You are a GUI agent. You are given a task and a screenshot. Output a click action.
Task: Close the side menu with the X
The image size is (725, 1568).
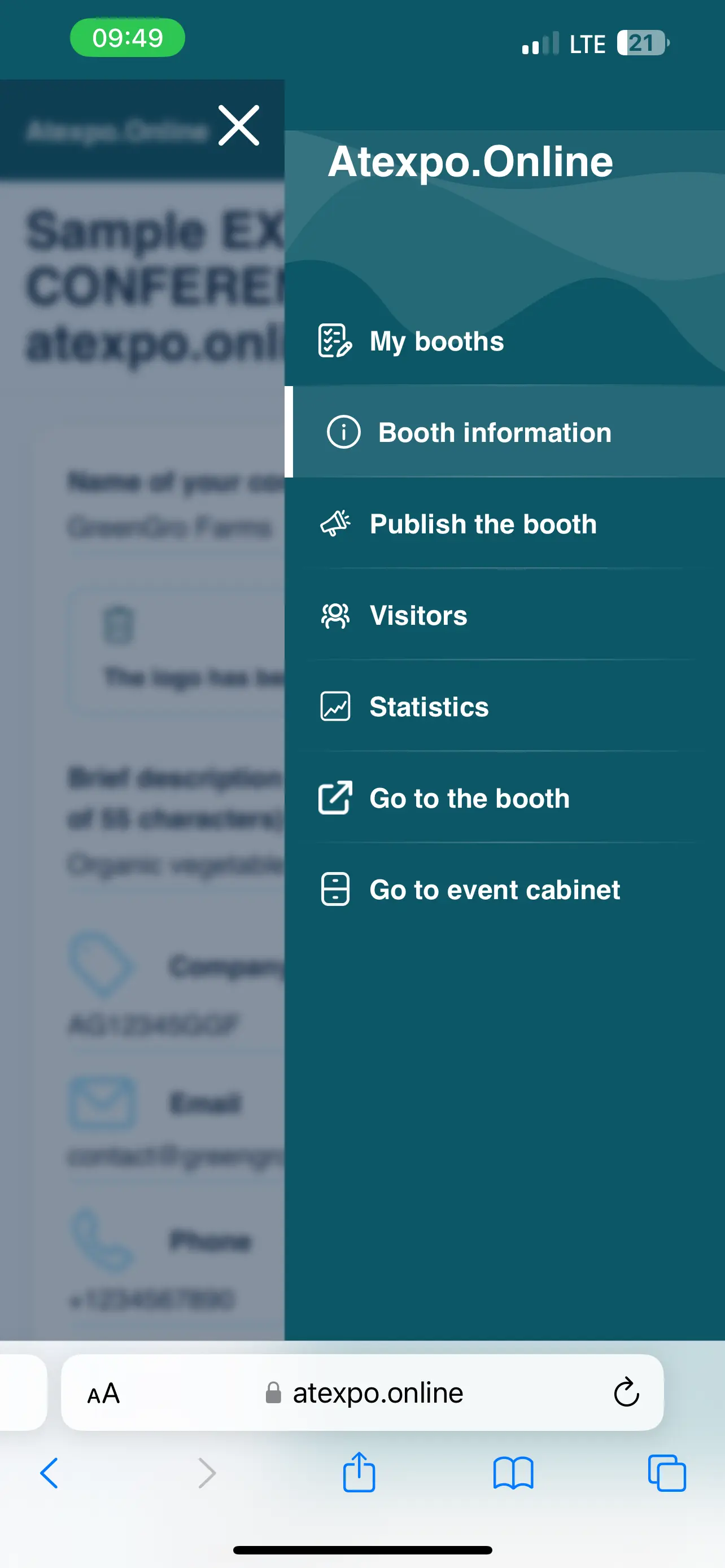click(x=239, y=125)
